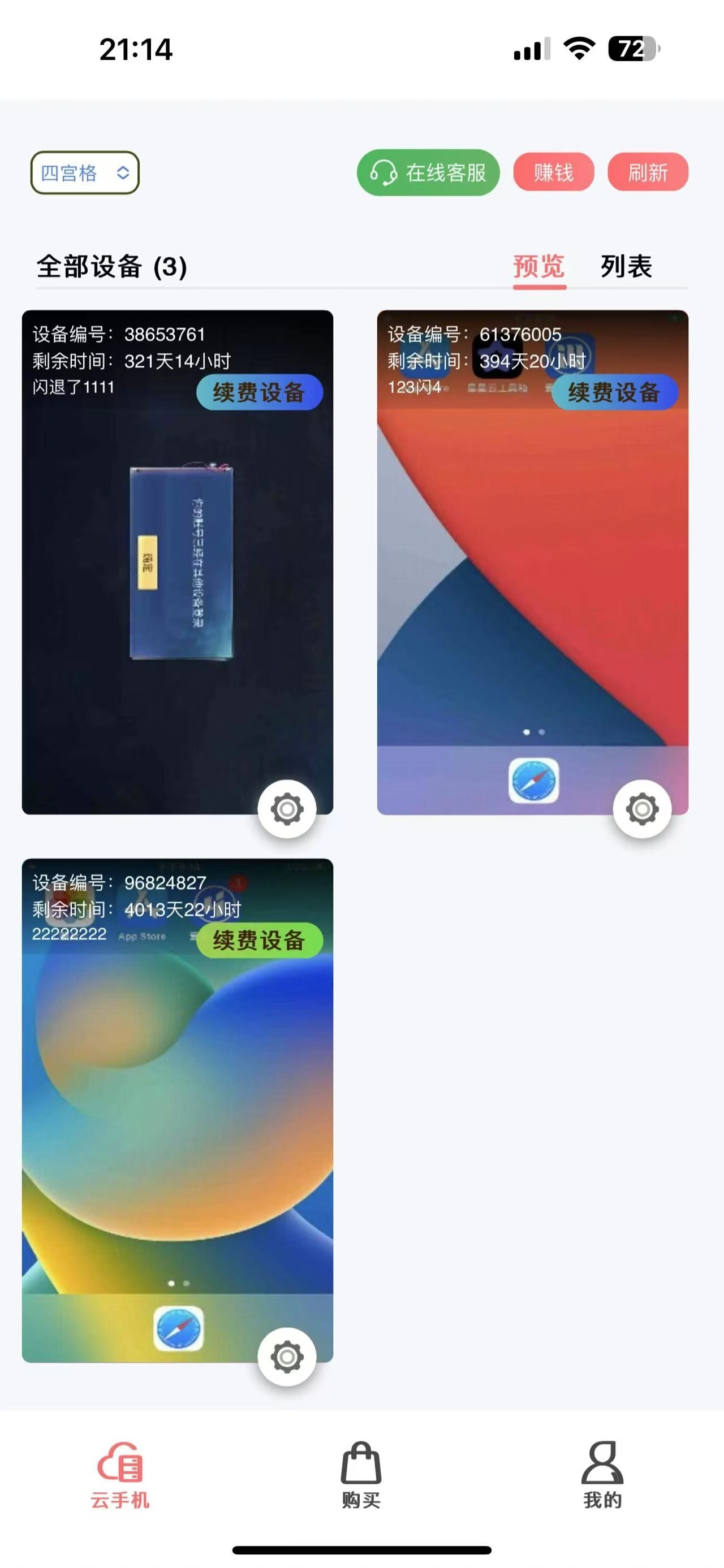Renew device 61376005 via 续费设备
Image resolution: width=724 pixels, height=1568 pixels.
tap(614, 393)
